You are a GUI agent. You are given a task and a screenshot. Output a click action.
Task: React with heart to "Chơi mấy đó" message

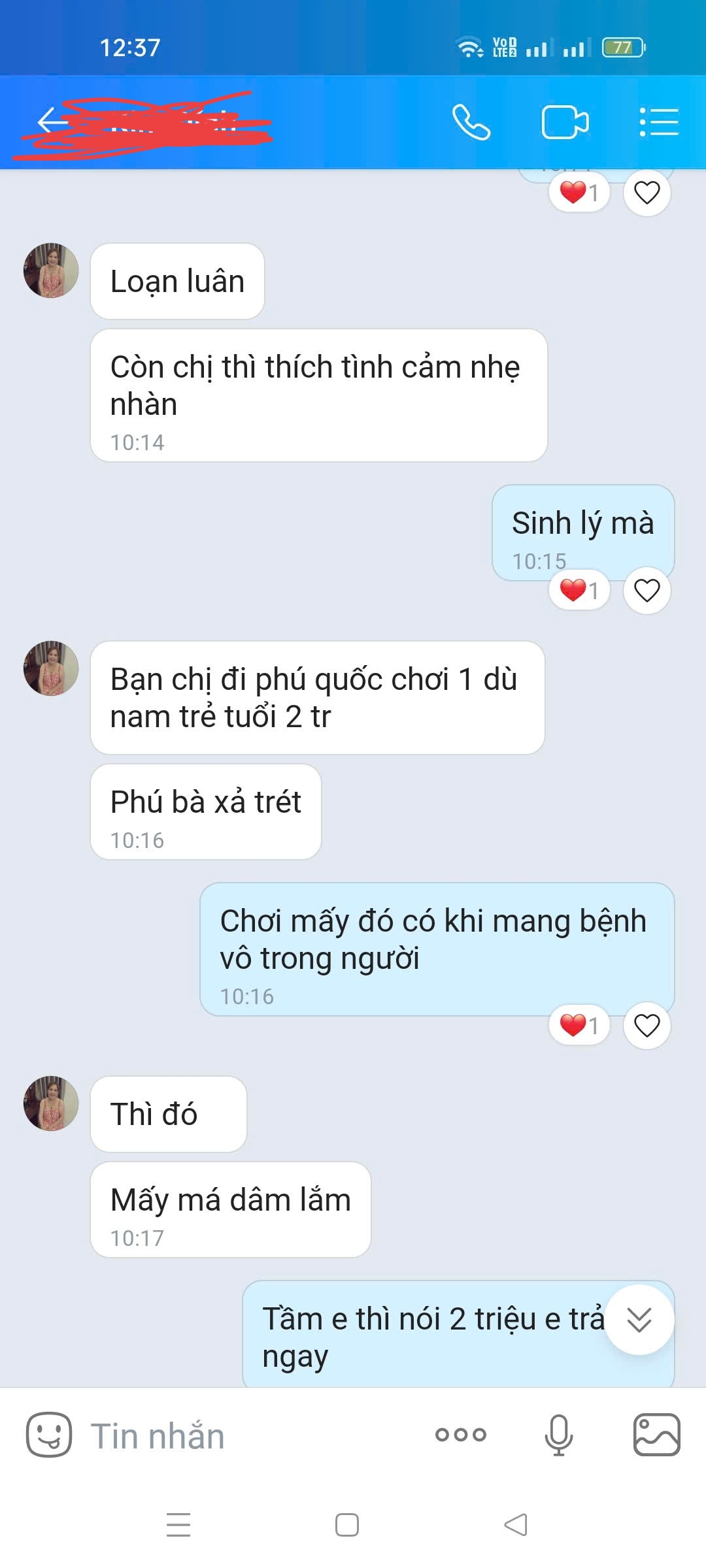[x=647, y=1026]
